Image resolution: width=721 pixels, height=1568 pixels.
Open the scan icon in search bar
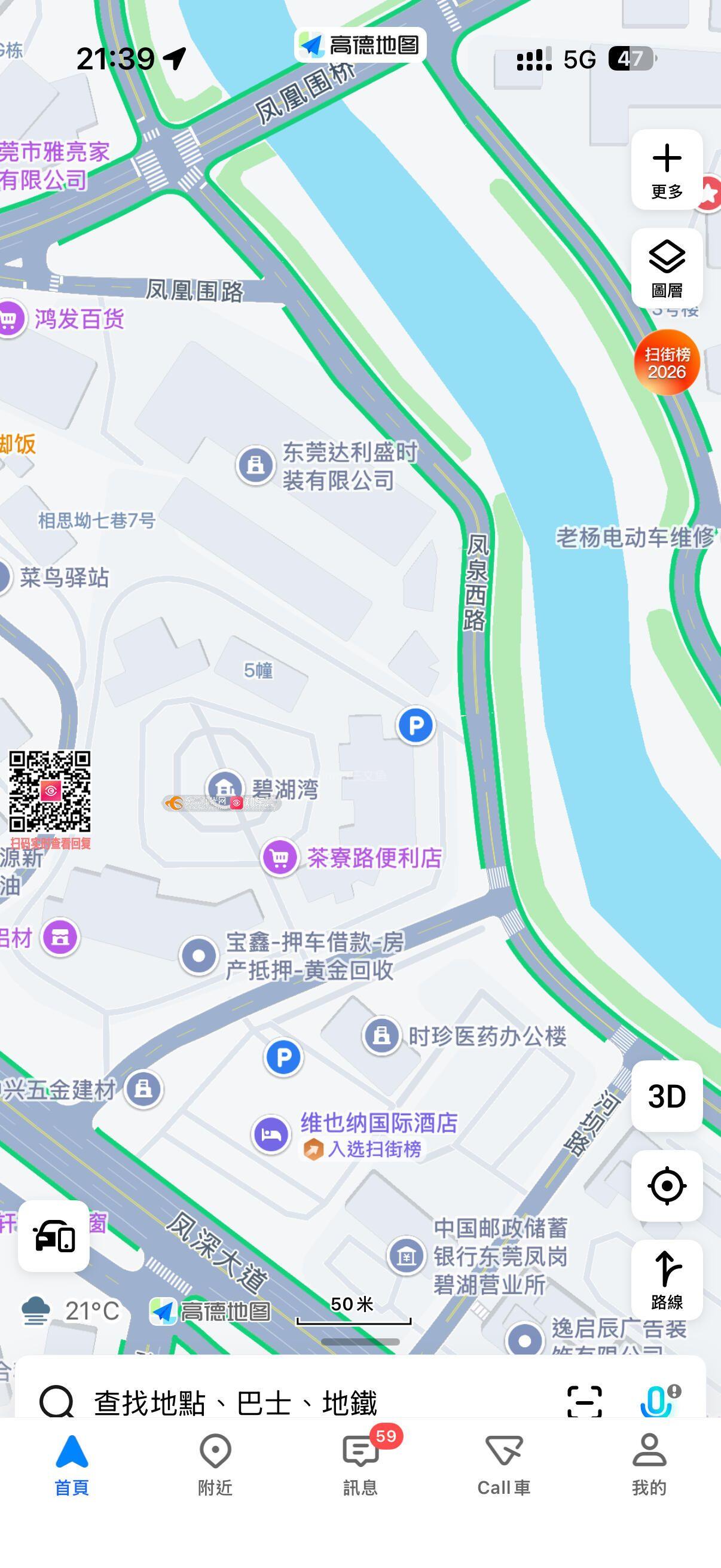coord(584,1401)
